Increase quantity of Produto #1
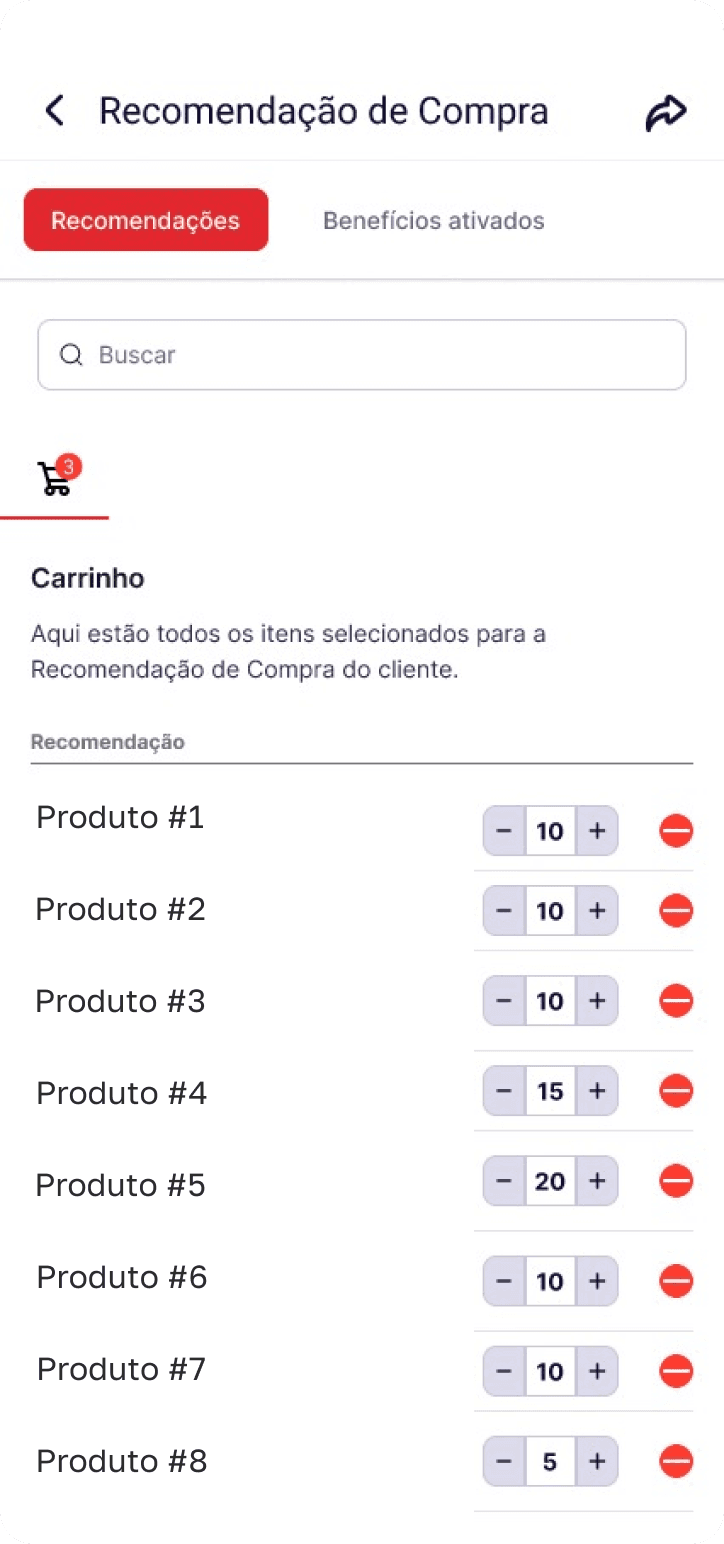The width and height of the screenshot is (724, 1544). 597,831
